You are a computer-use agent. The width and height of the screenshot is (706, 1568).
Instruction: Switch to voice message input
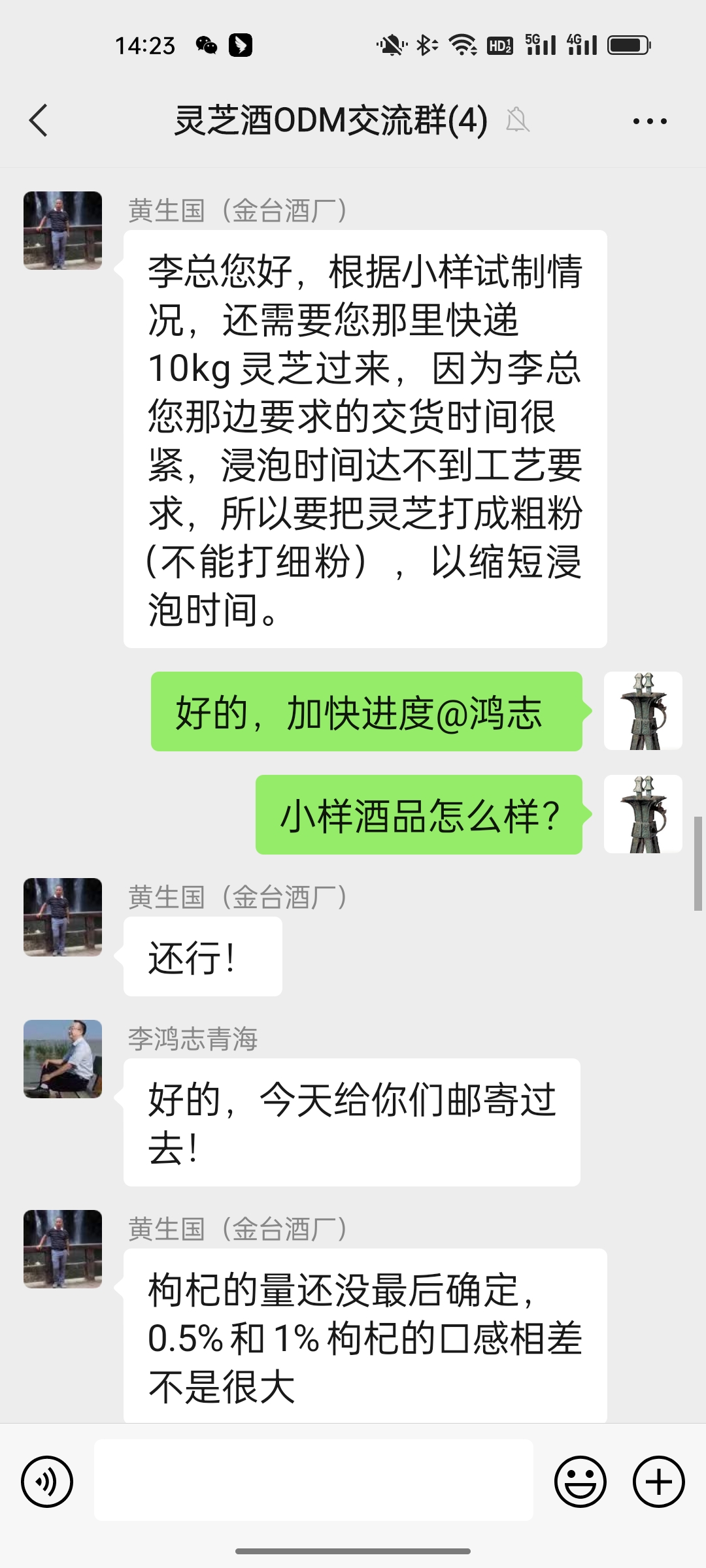(x=47, y=1481)
